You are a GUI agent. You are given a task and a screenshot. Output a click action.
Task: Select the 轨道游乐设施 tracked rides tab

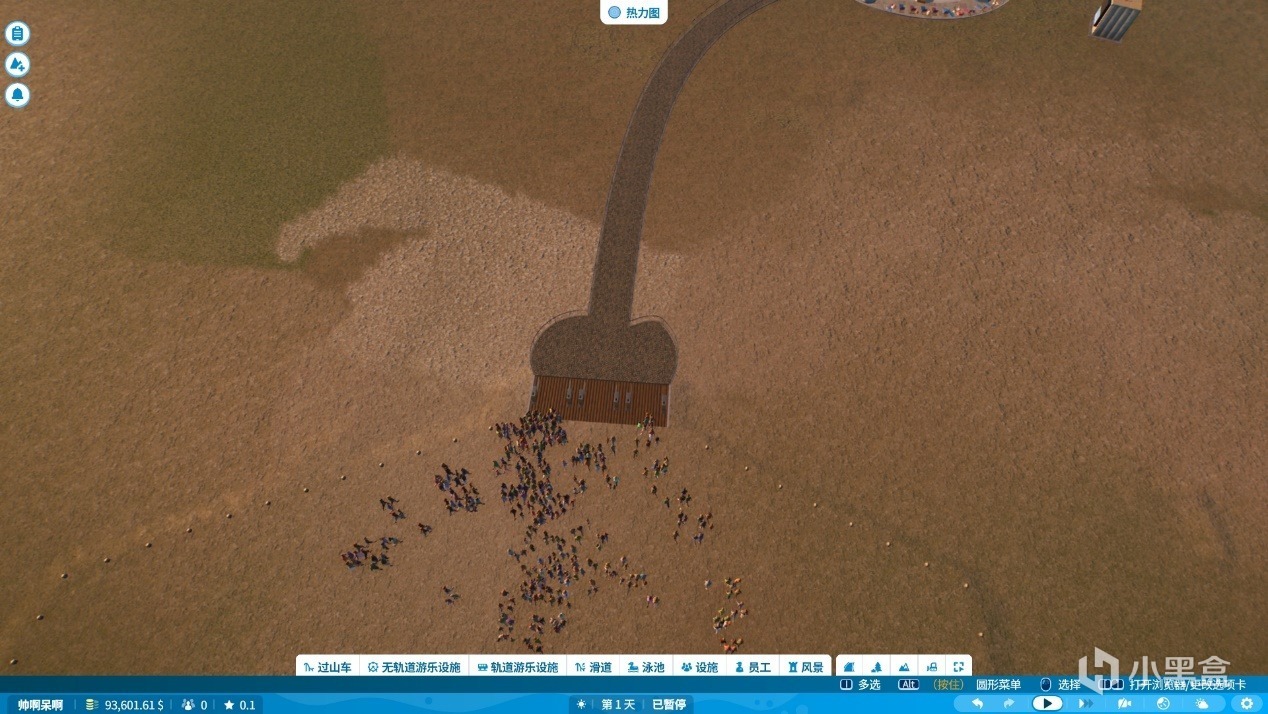pos(517,667)
